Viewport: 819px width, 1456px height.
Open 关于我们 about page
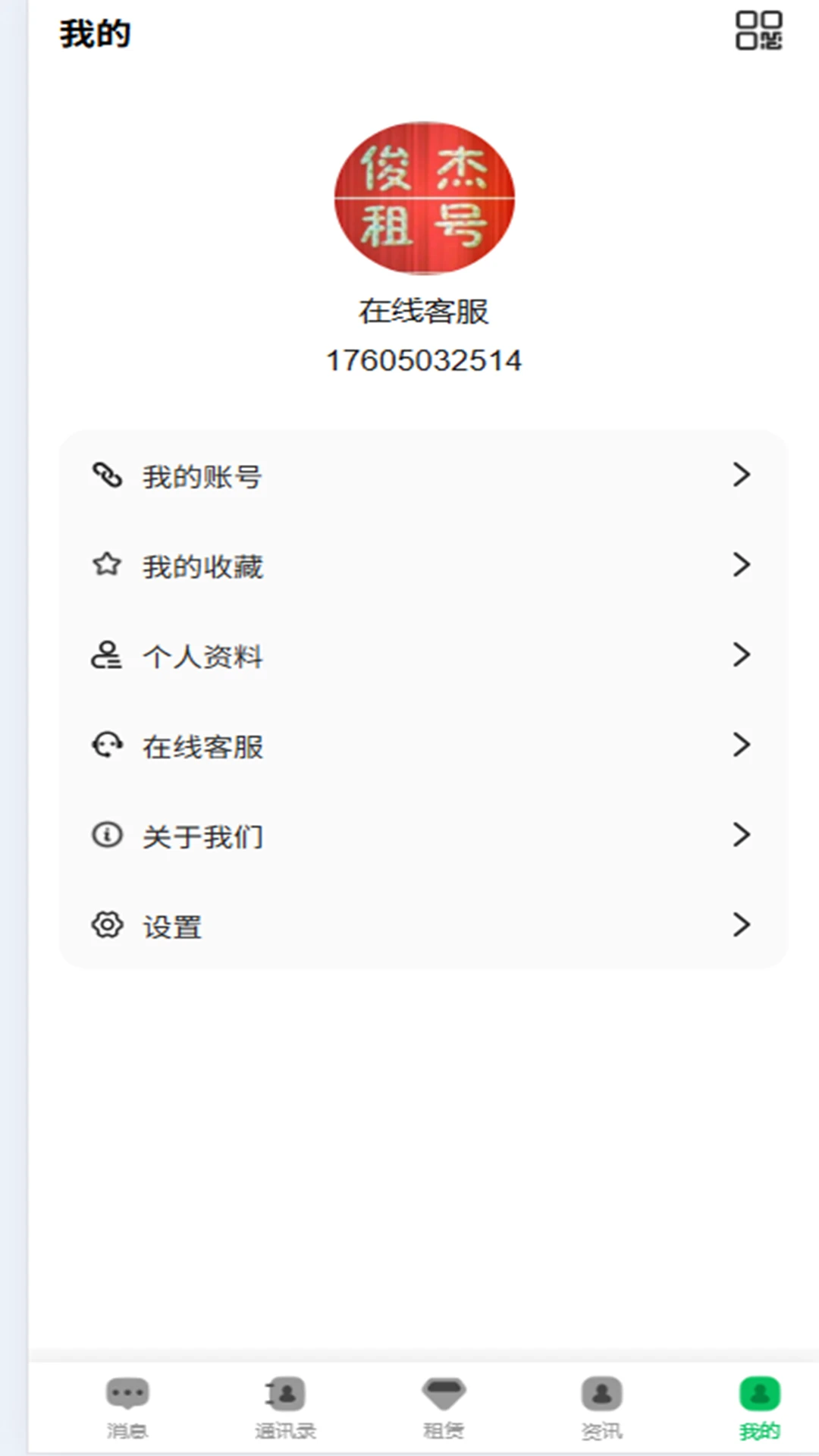(423, 836)
